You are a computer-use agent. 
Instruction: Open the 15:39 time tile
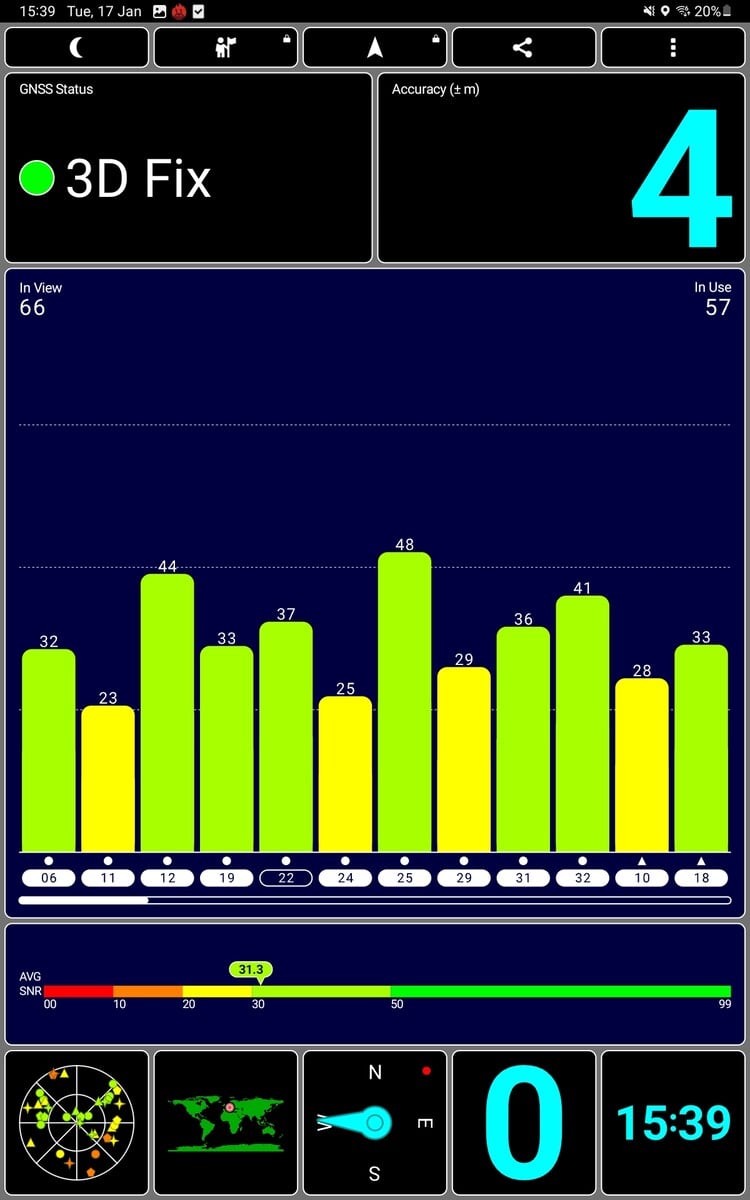tap(673, 1122)
